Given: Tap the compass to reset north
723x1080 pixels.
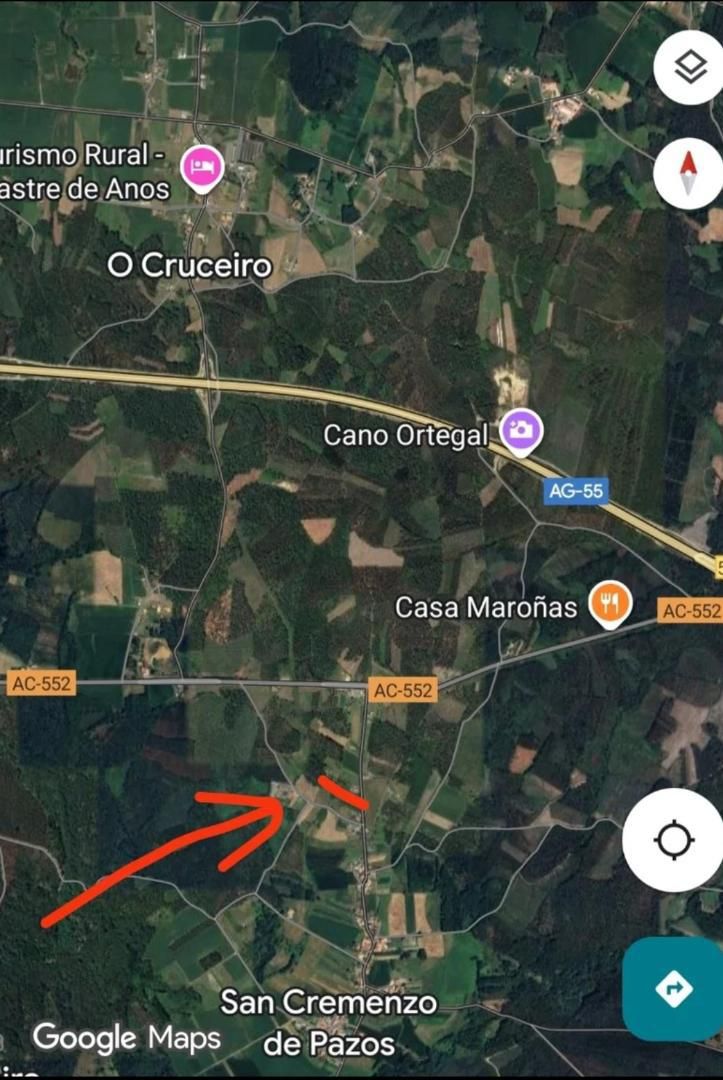Looking at the screenshot, I should click(x=688, y=173).
